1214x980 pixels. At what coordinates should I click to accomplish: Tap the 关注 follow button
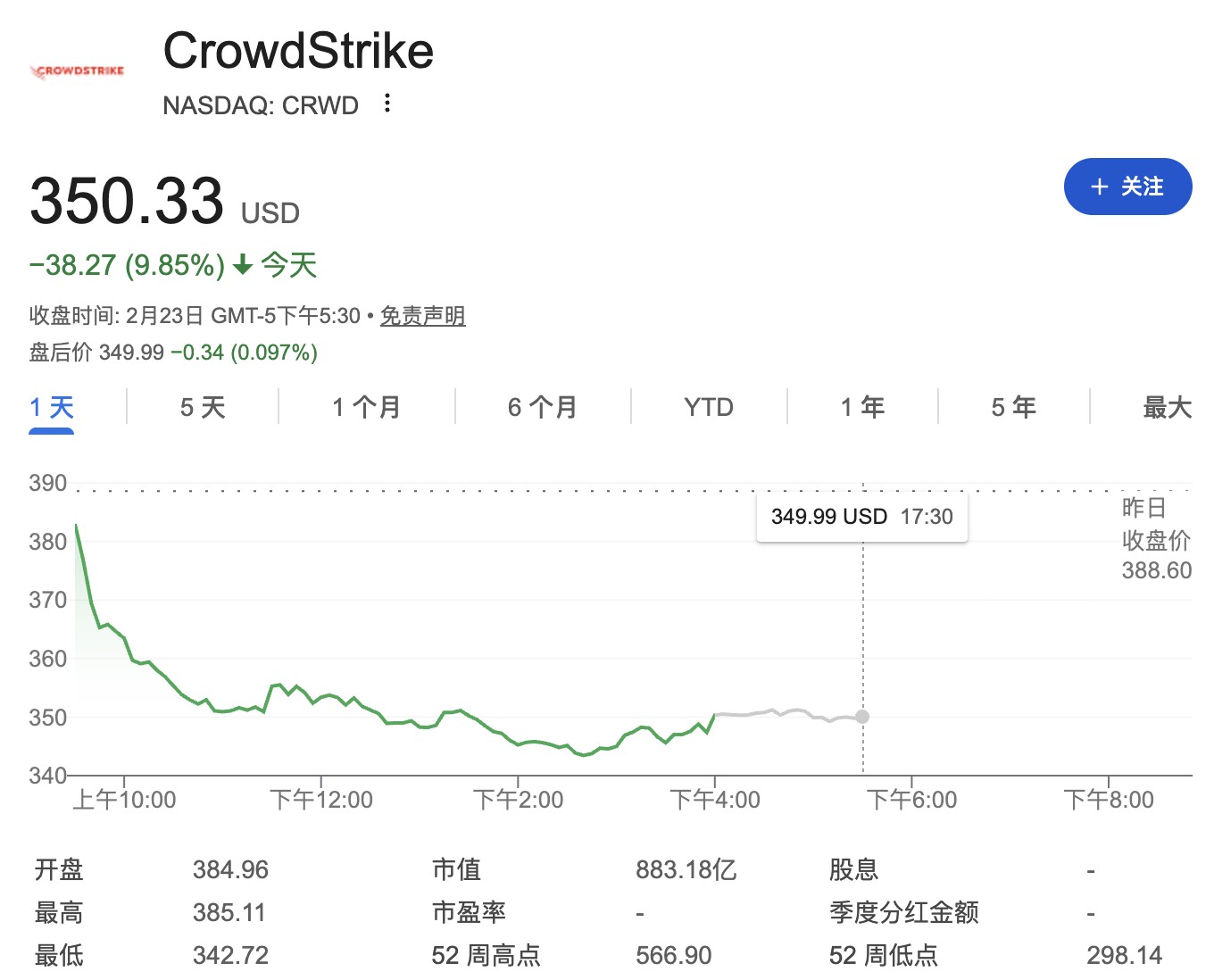point(1127,187)
